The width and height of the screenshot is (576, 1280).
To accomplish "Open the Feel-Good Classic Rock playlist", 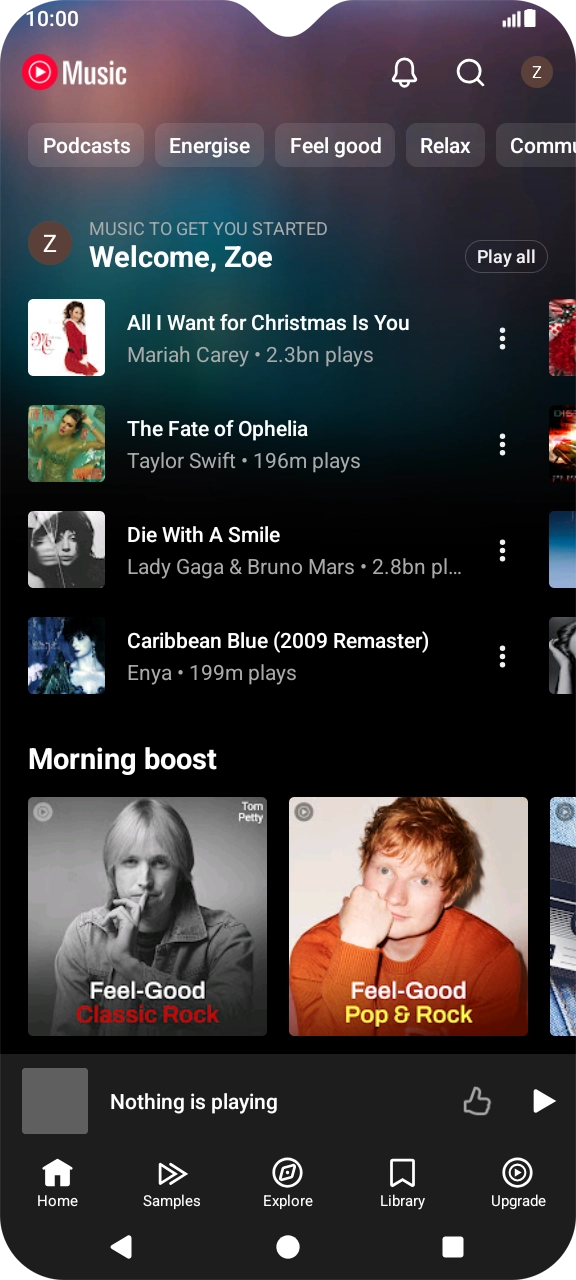I will click(147, 916).
